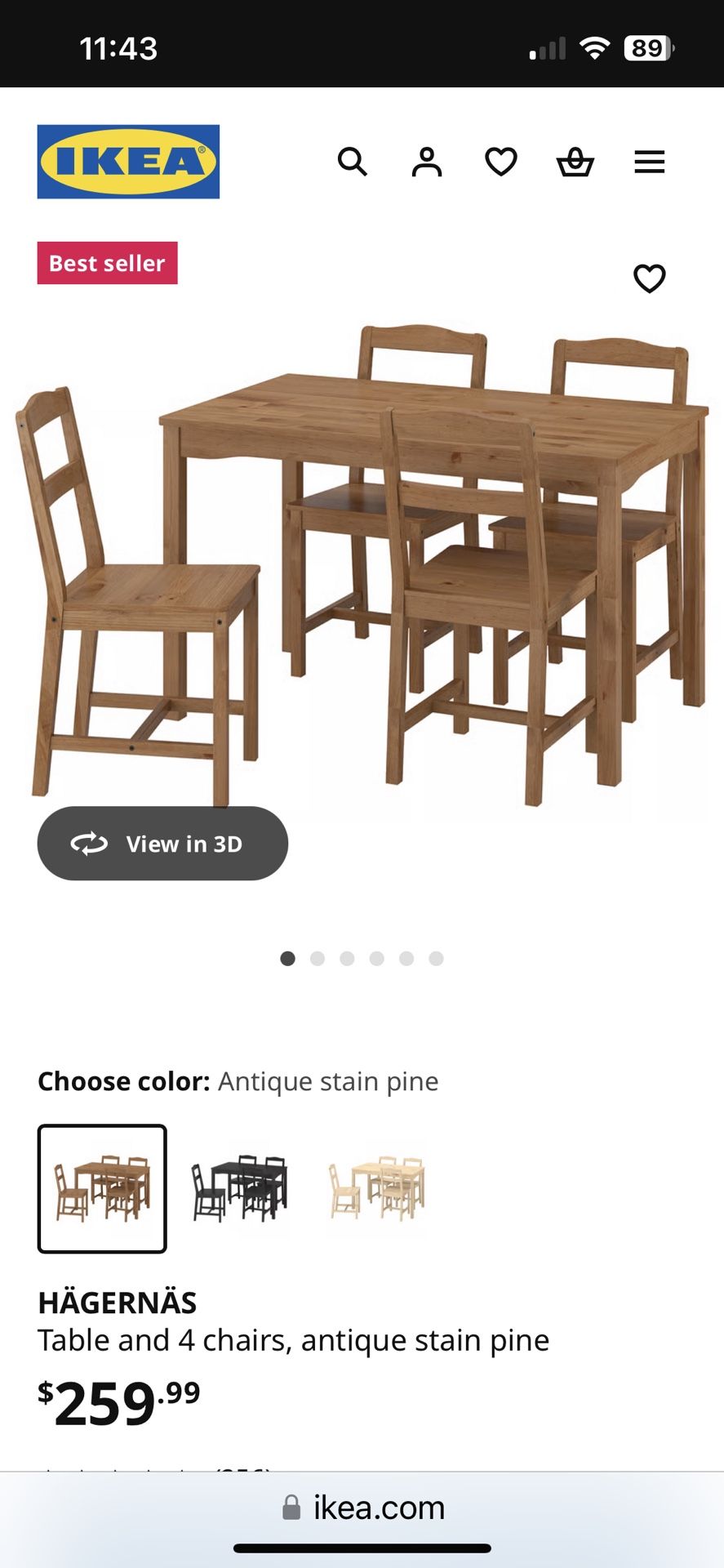Open favorites via heart icon in header
Screen dimensions: 724x1568
pyautogui.click(x=500, y=162)
